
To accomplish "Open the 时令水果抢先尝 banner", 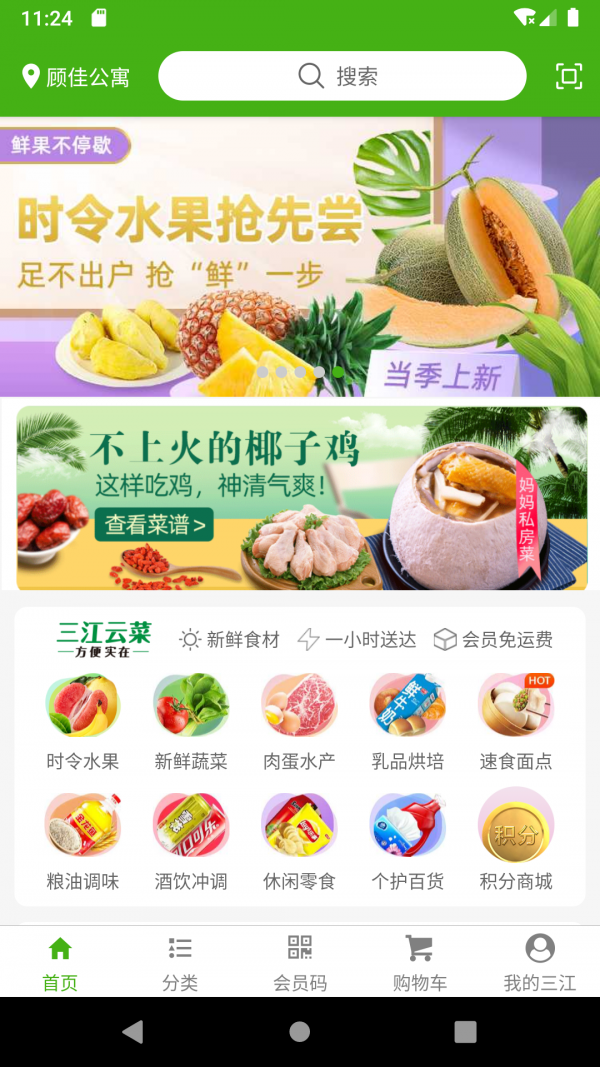I will (300, 258).
